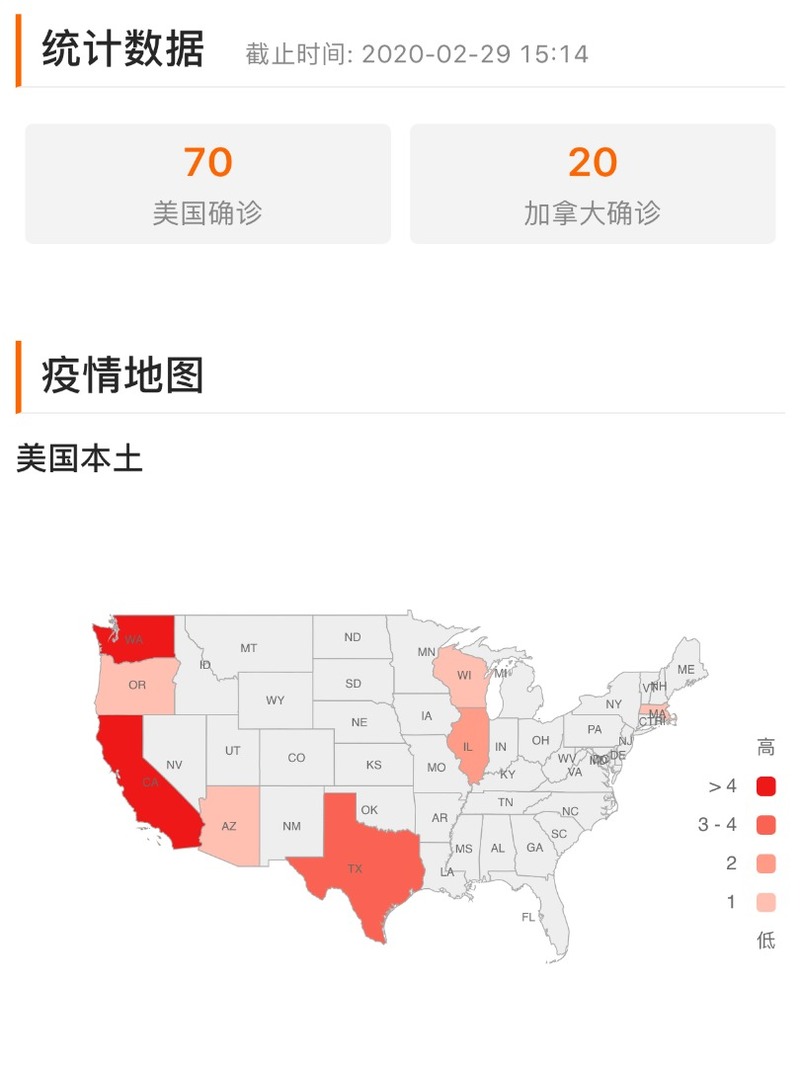The image size is (800, 1067).
Task: Toggle the '> 4' legend range
Action: [767, 786]
